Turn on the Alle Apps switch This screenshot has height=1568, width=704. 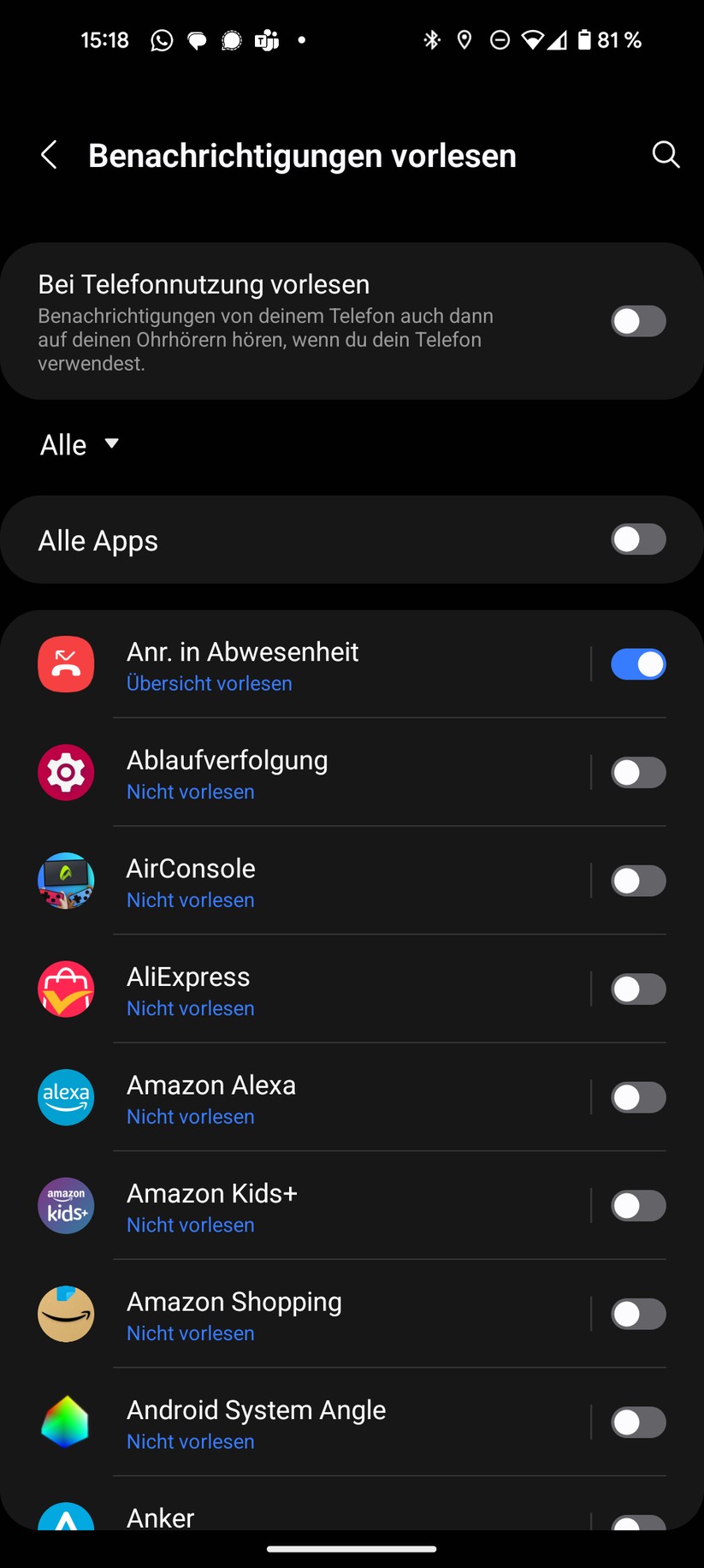[638, 539]
